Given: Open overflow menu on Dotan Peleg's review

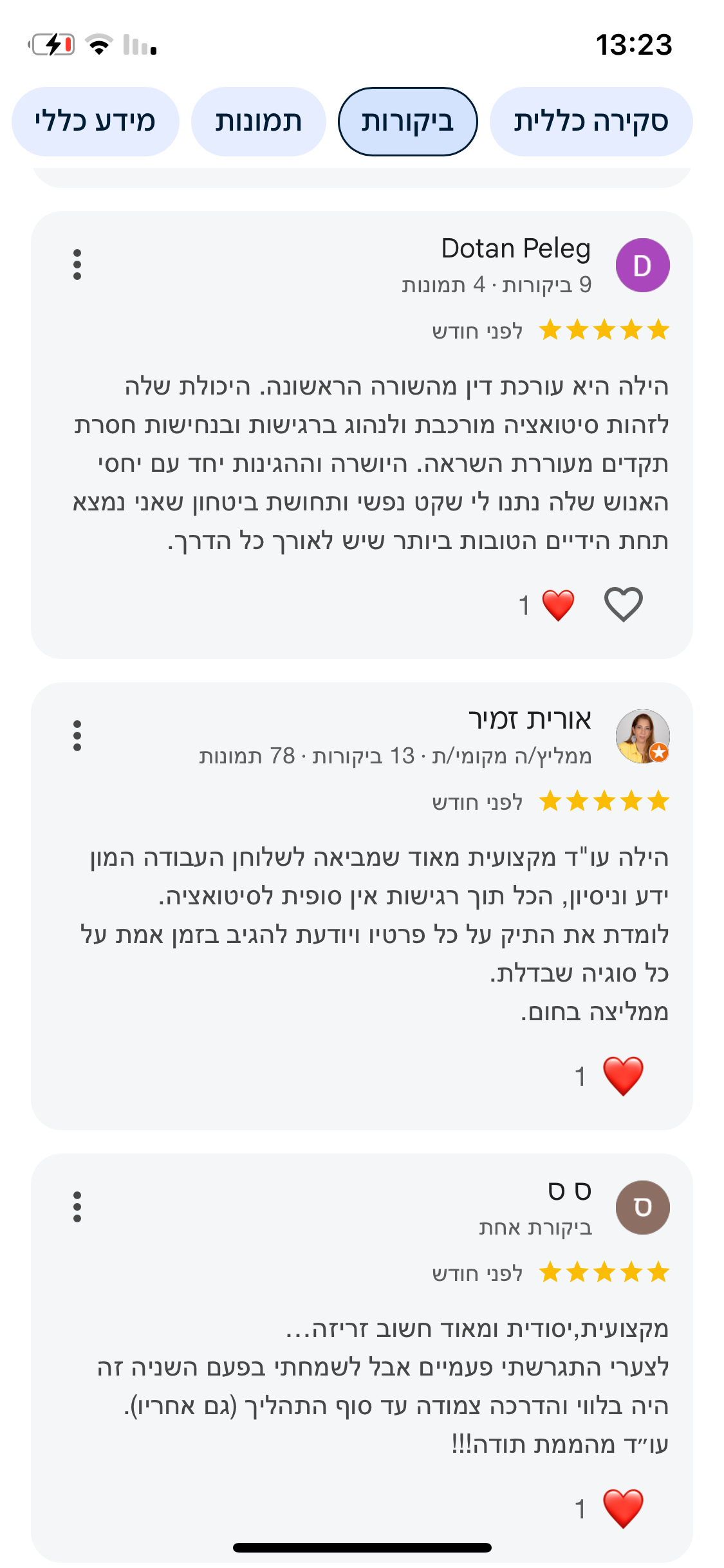Looking at the screenshot, I should 77,265.
